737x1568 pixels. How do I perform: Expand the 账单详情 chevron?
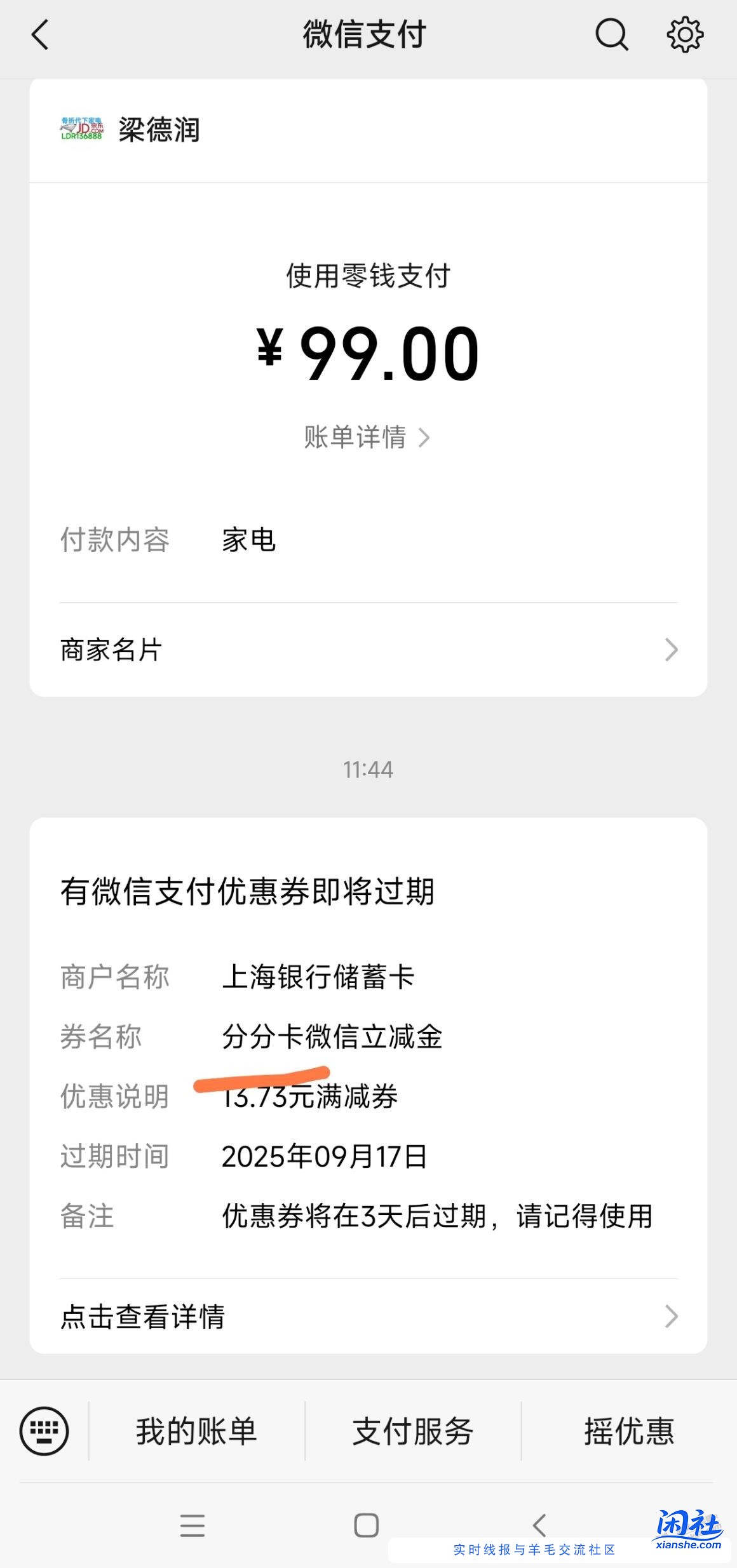click(x=424, y=437)
